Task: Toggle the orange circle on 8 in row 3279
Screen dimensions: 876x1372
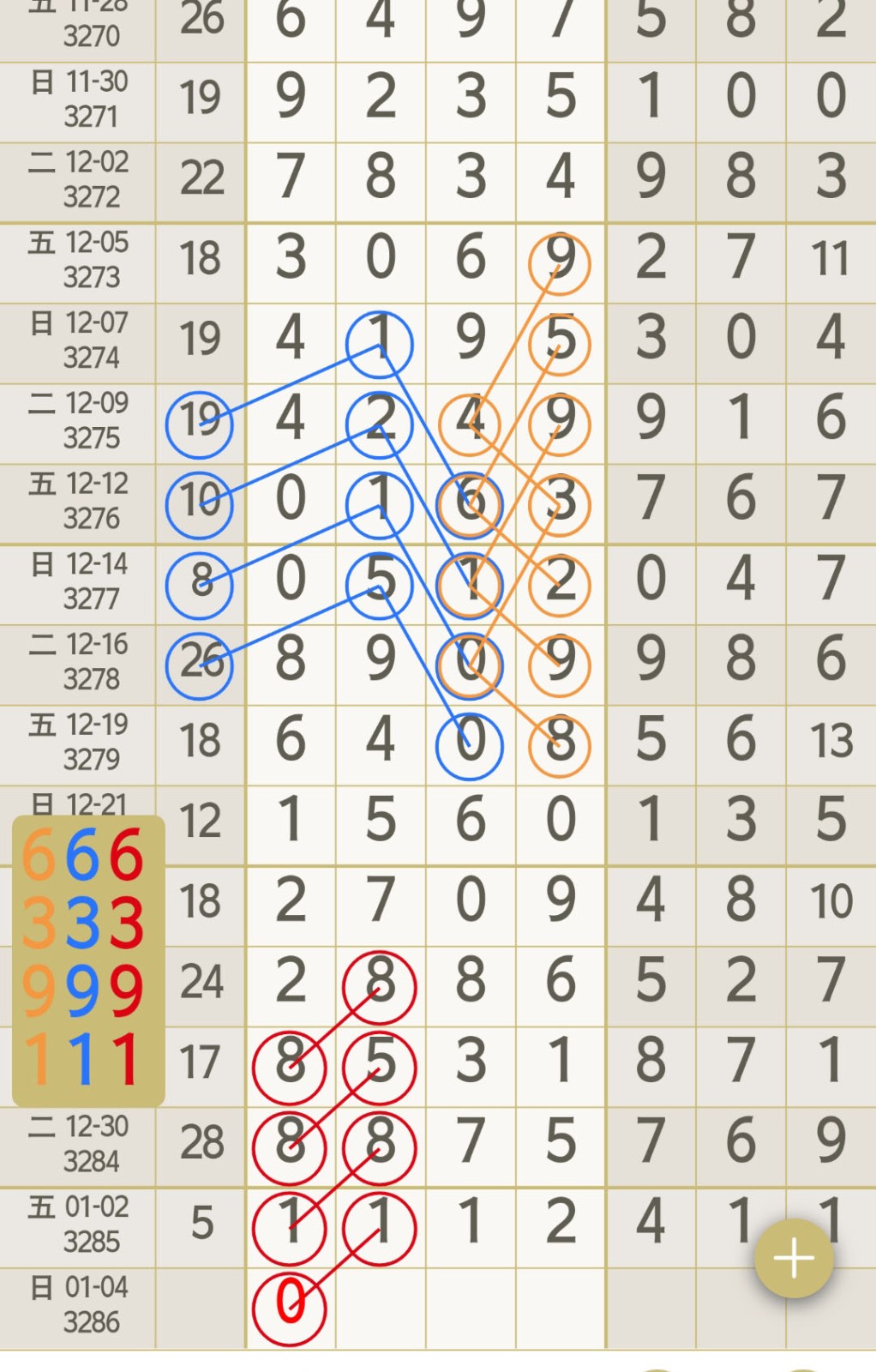Action: (x=560, y=743)
